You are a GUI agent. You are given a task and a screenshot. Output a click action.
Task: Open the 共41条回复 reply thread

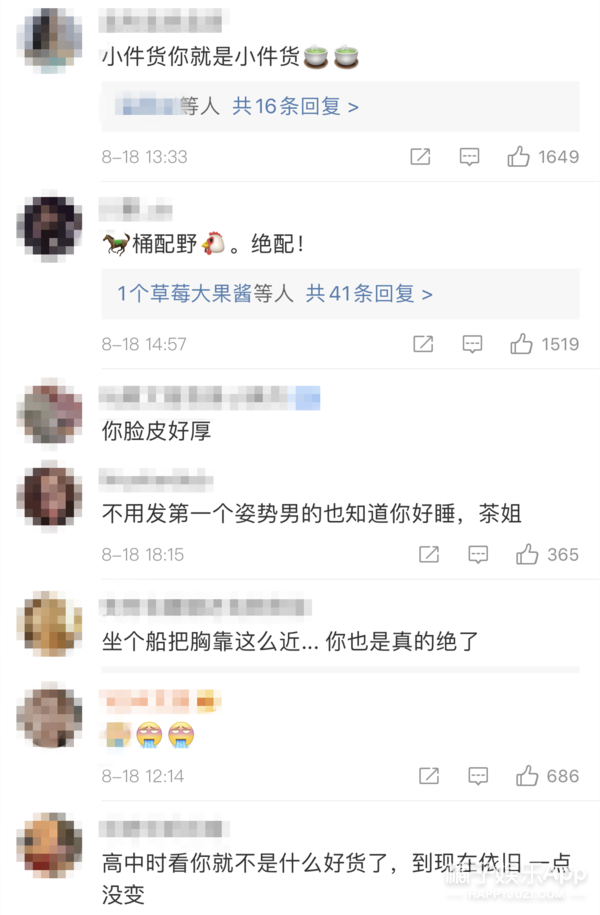pos(369,294)
